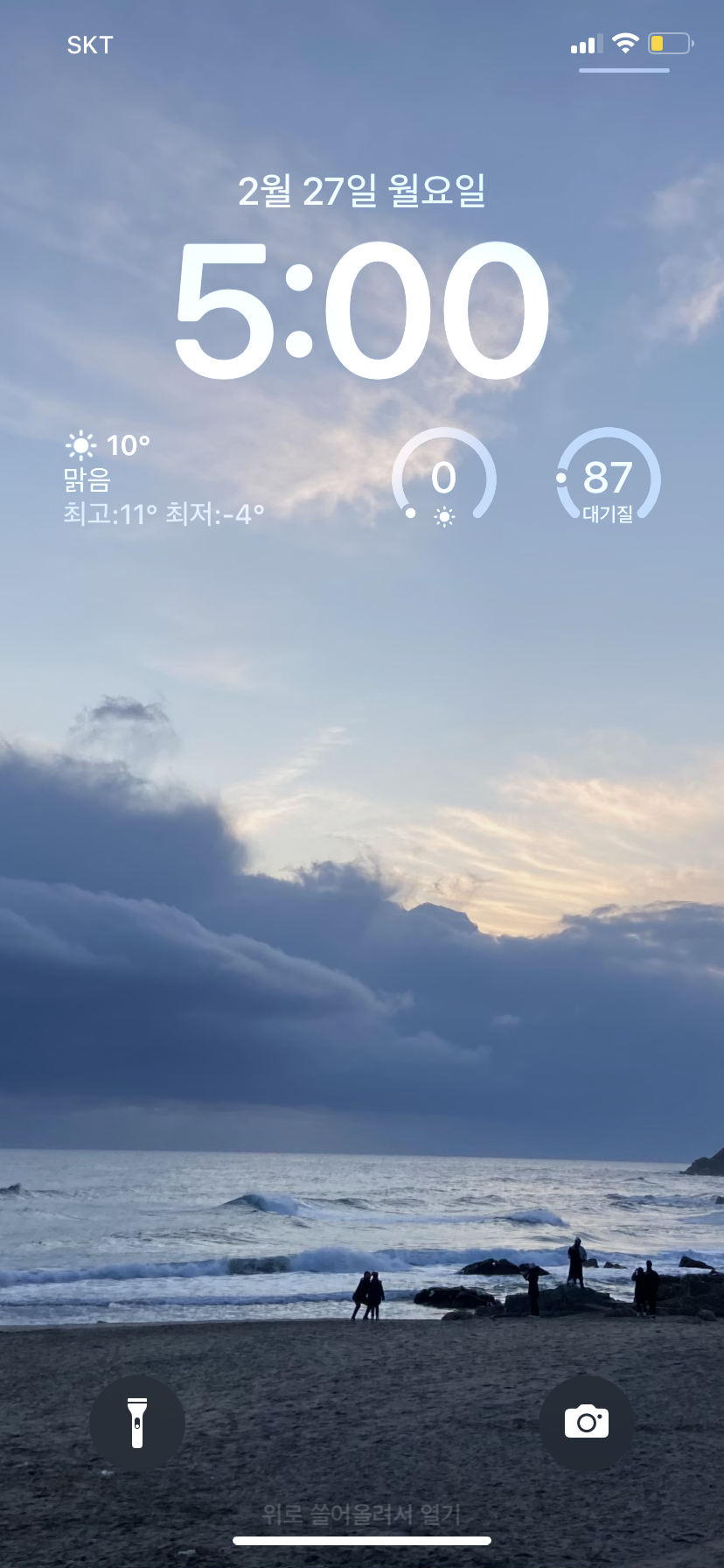Tap the 5:00 clock to customize widgets
Screen dimensions: 724x1568
tap(362, 308)
